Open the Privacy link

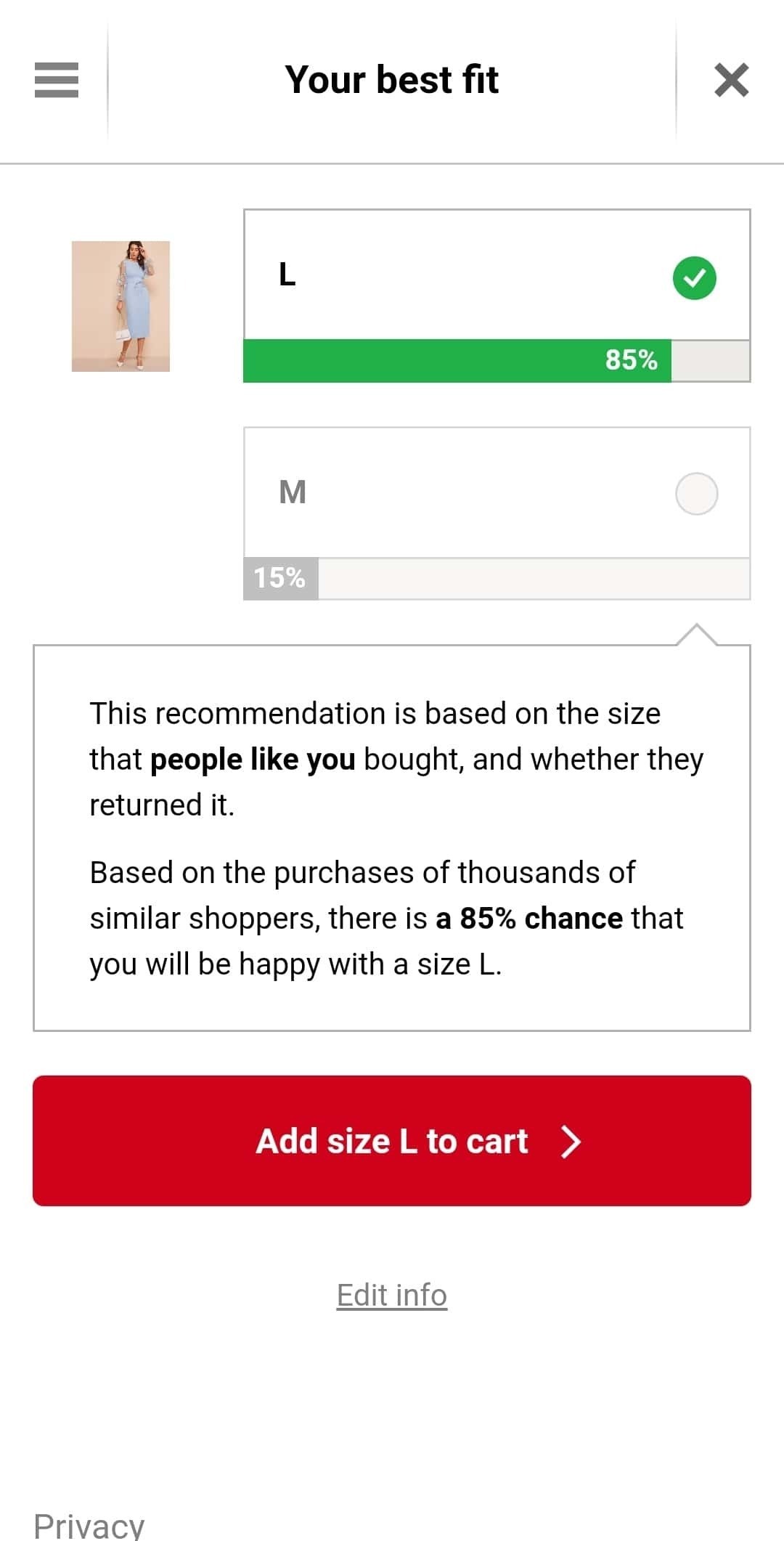89,1525
